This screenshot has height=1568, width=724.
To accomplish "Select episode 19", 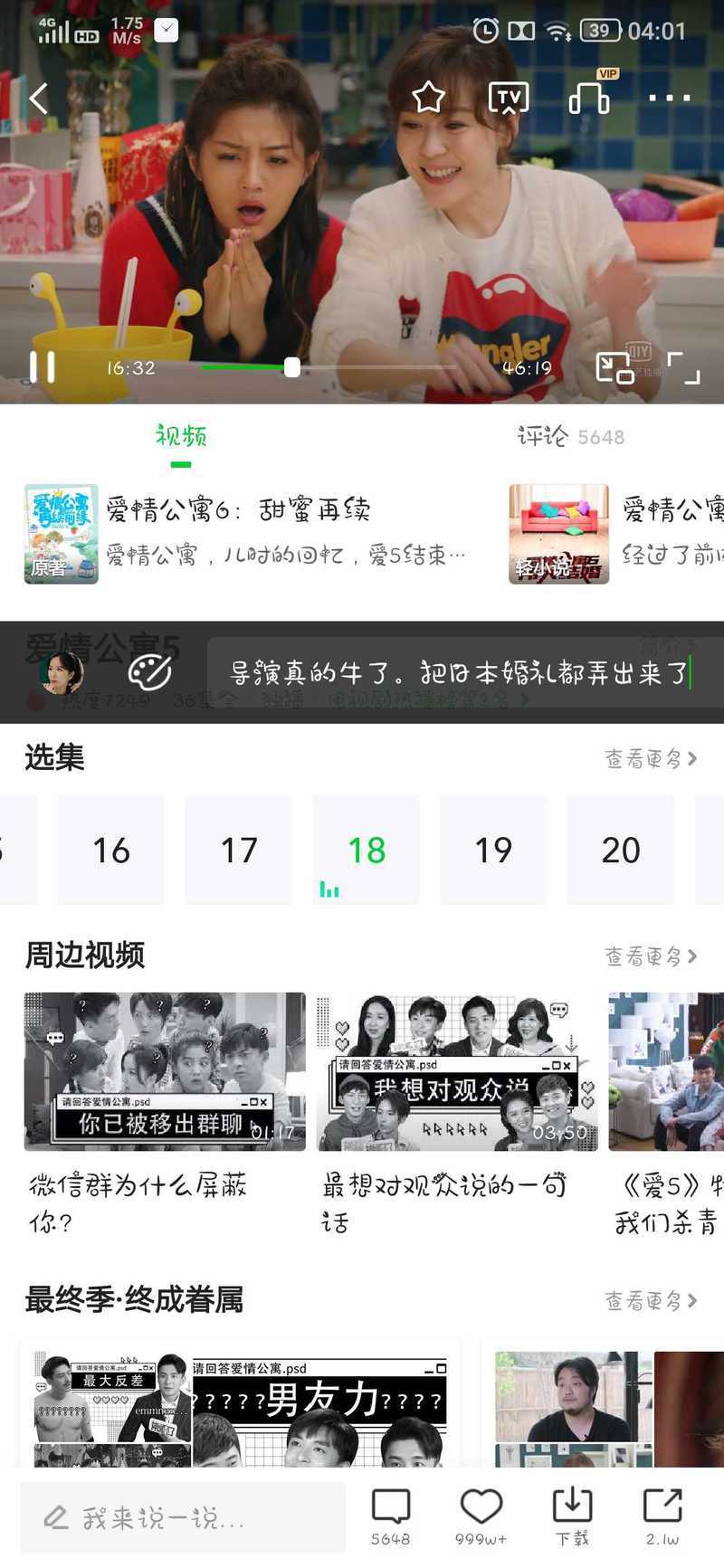I will (x=493, y=851).
